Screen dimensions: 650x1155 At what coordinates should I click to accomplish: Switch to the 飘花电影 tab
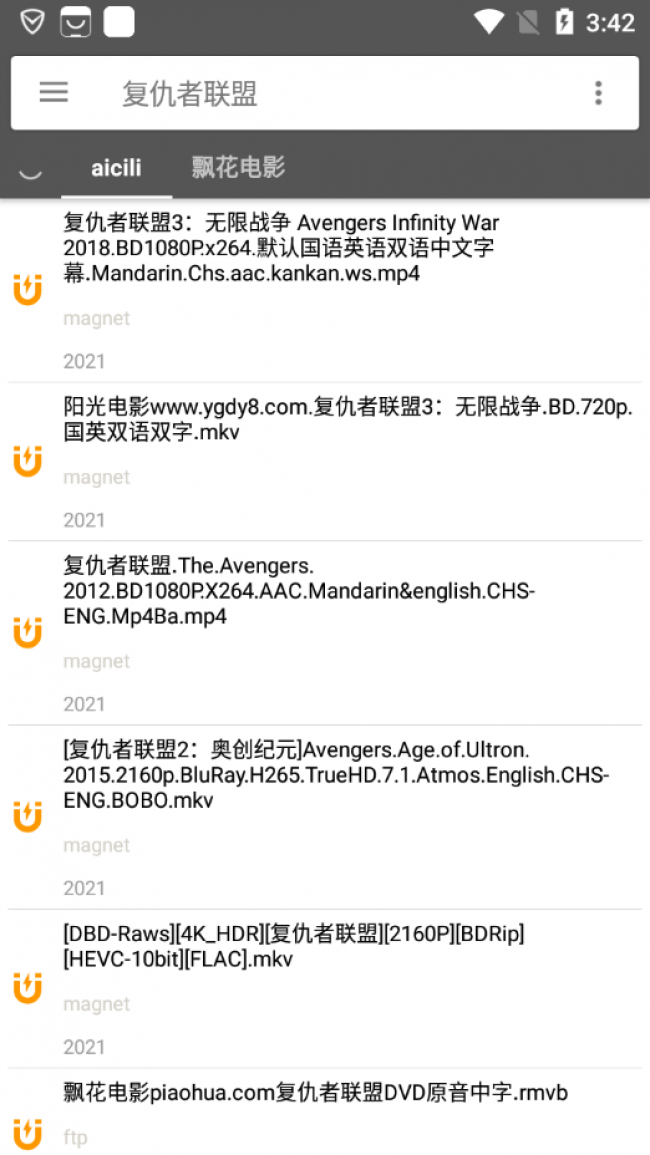tap(238, 167)
